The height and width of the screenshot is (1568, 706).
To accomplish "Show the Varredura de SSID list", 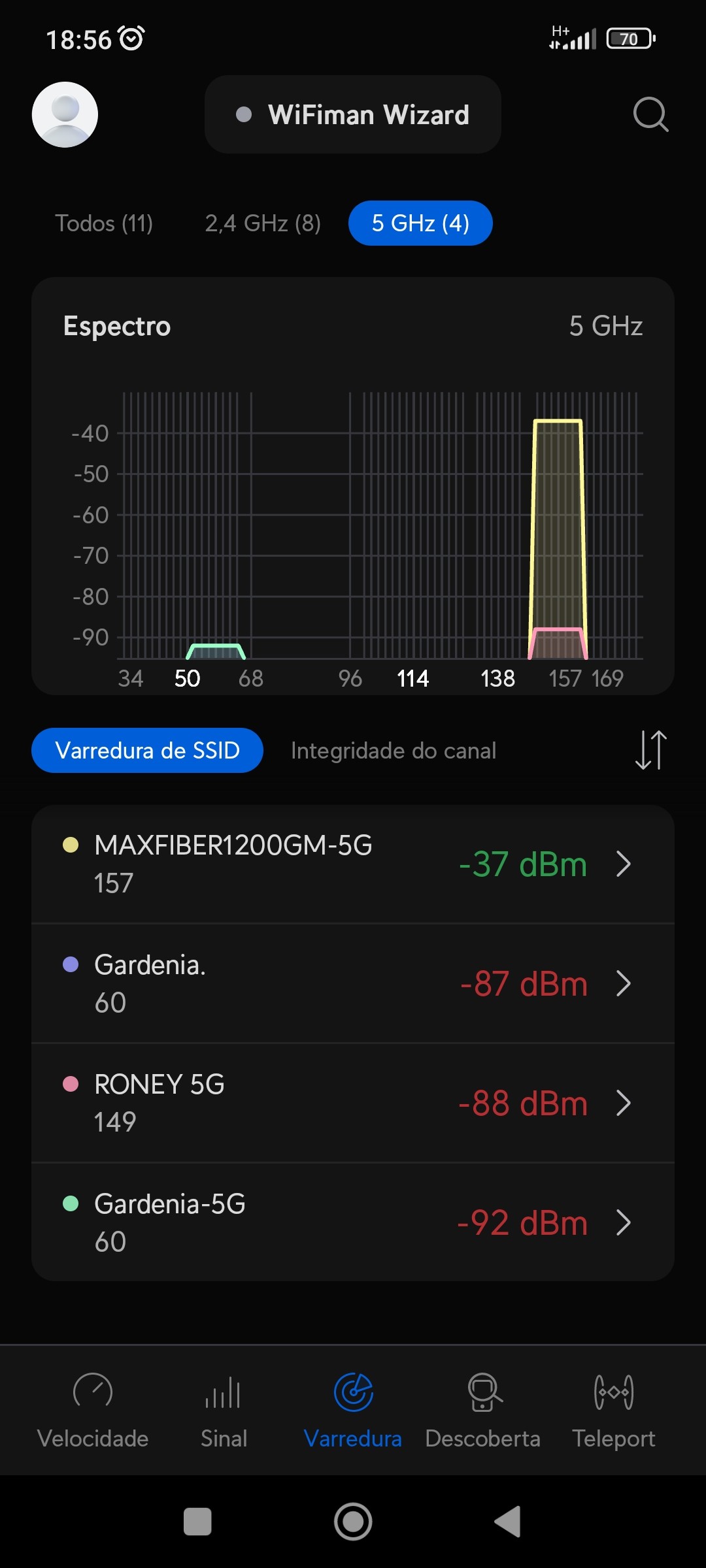I will point(147,751).
